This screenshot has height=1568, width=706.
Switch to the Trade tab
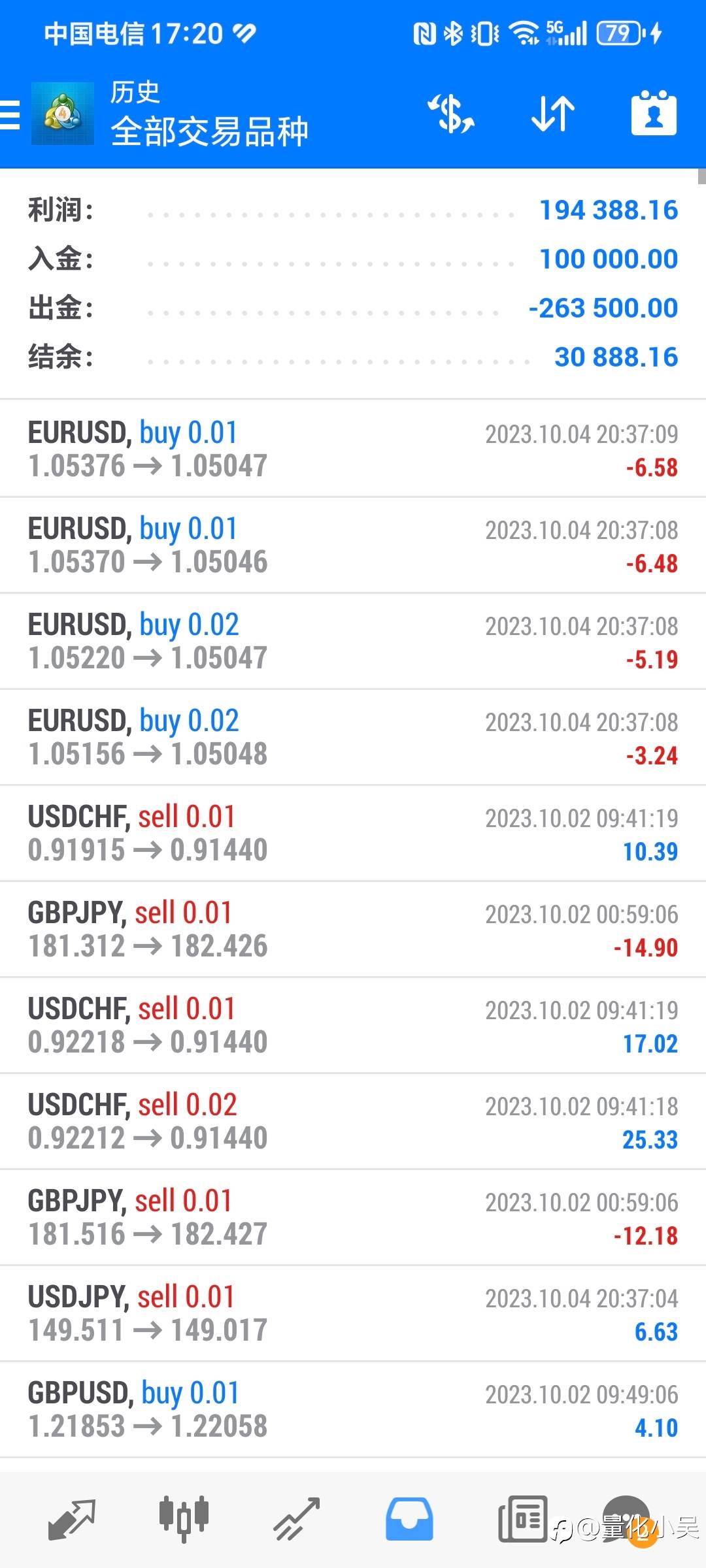click(296, 1518)
